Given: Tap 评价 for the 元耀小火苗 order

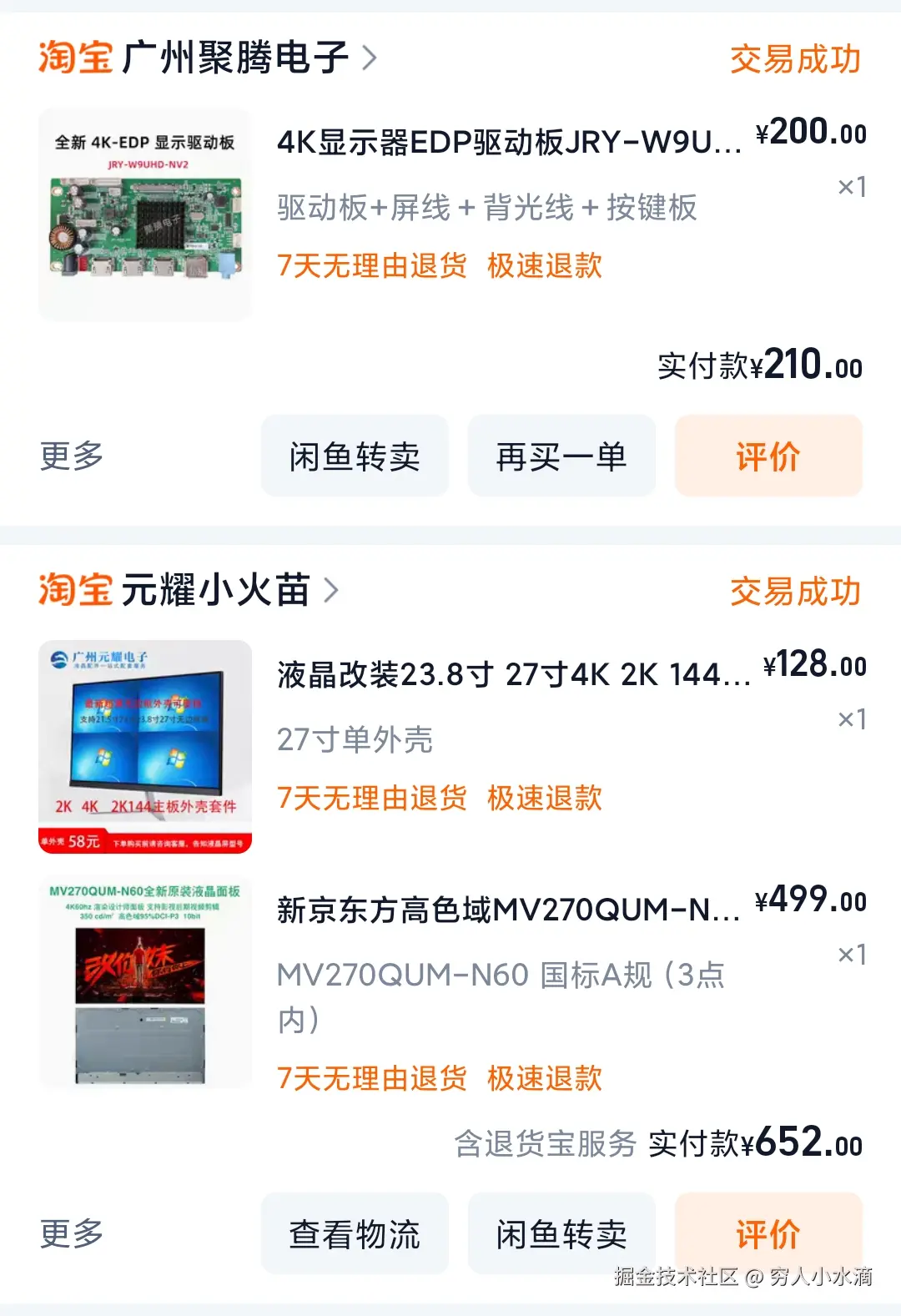Looking at the screenshot, I should click(768, 1234).
